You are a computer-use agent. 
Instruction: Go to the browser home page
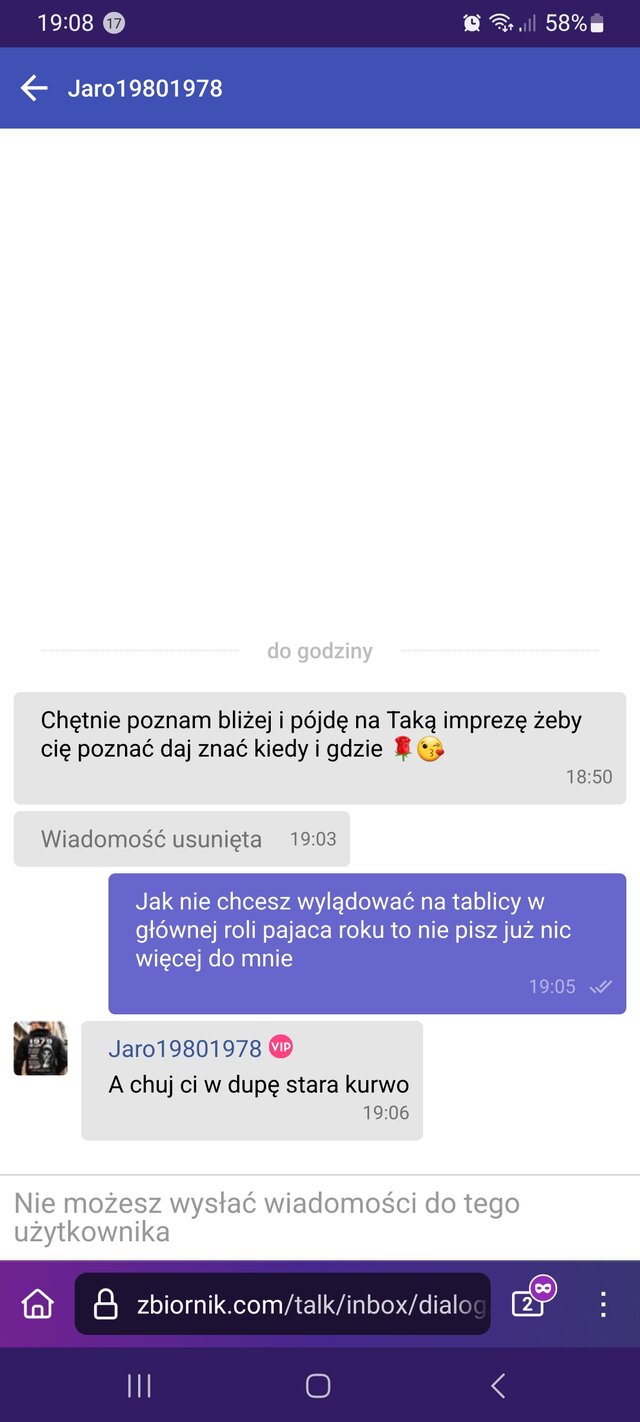(38, 1303)
